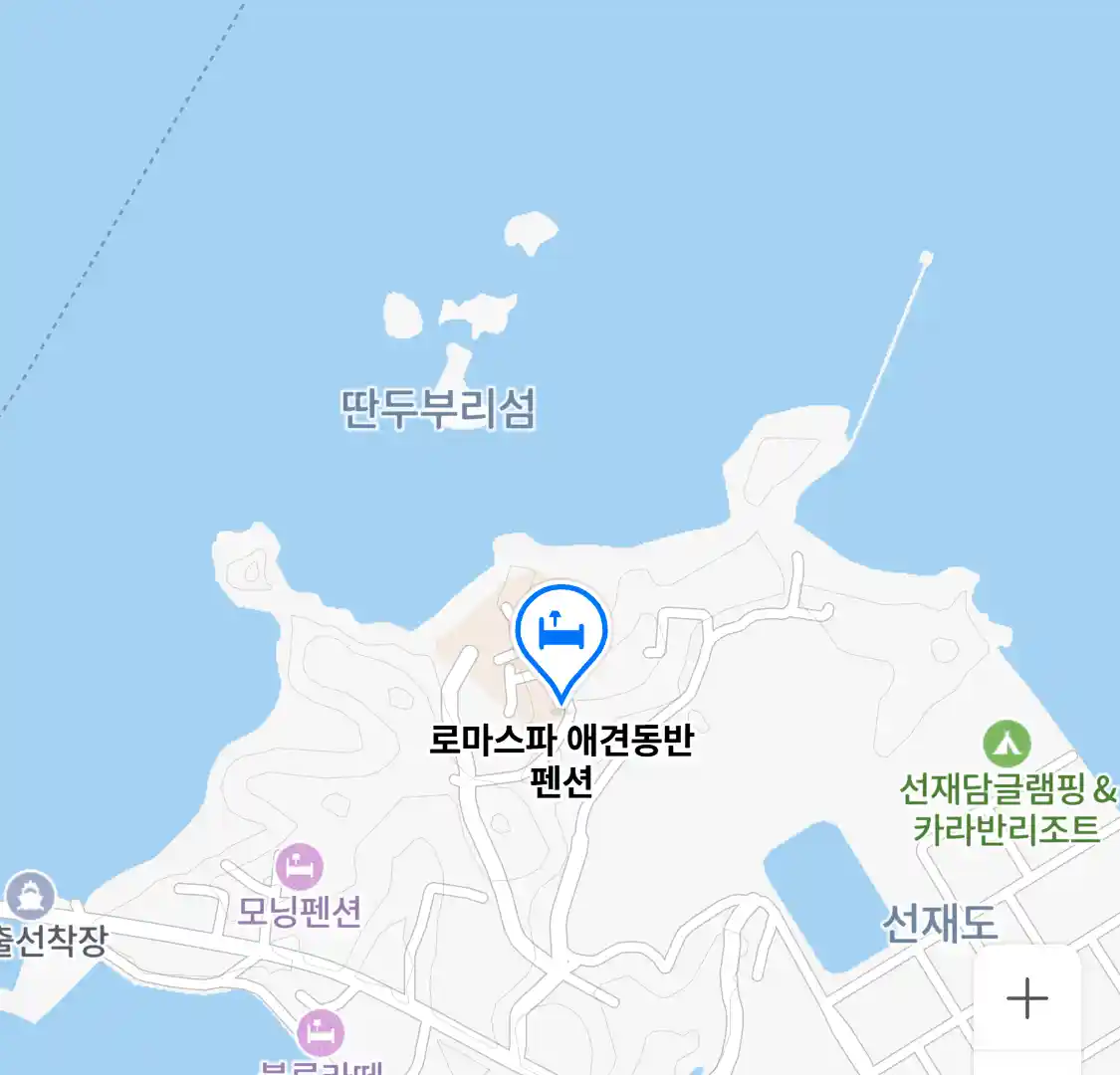Zoom in with the plus button

[1026, 997]
